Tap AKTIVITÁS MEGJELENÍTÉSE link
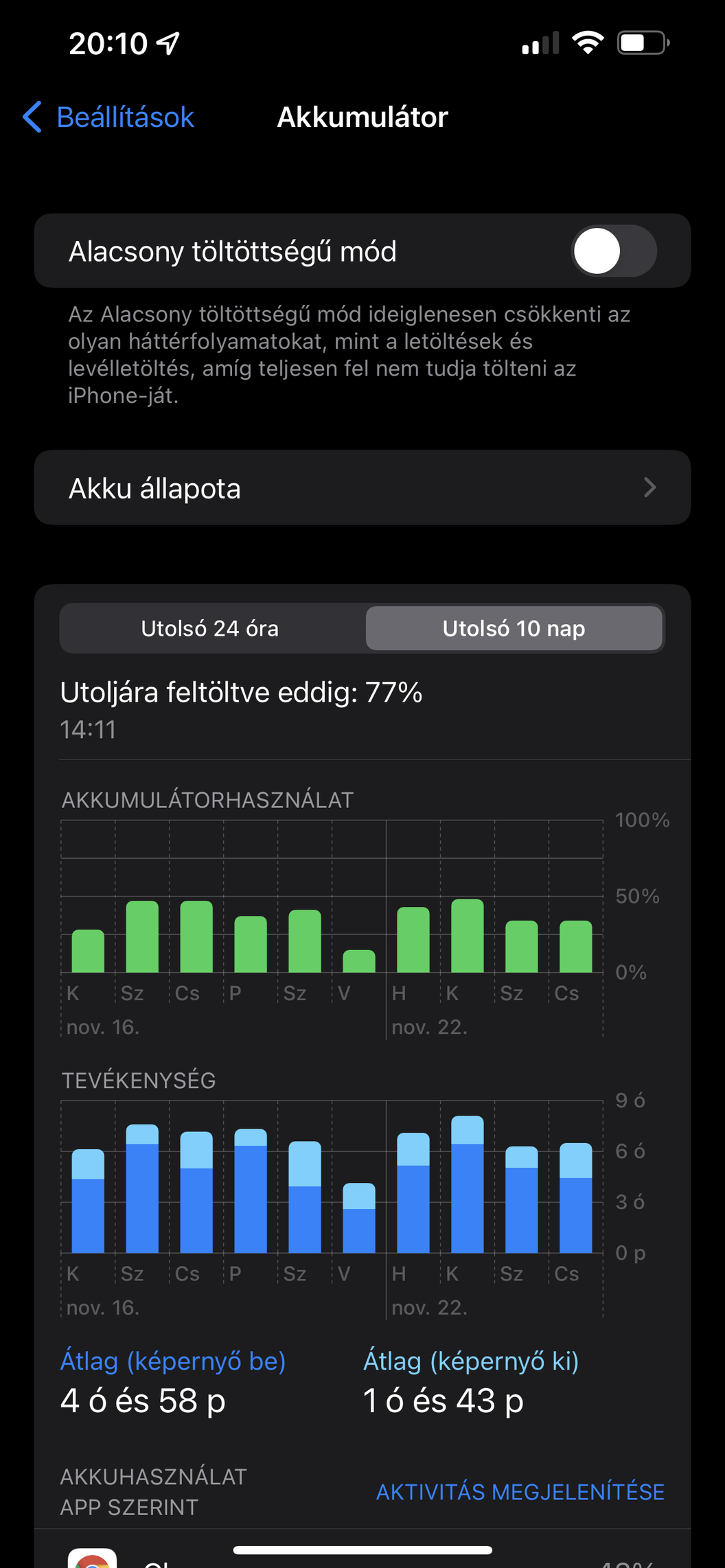Image resolution: width=725 pixels, height=1568 pixels. [x=520, y=1492]
